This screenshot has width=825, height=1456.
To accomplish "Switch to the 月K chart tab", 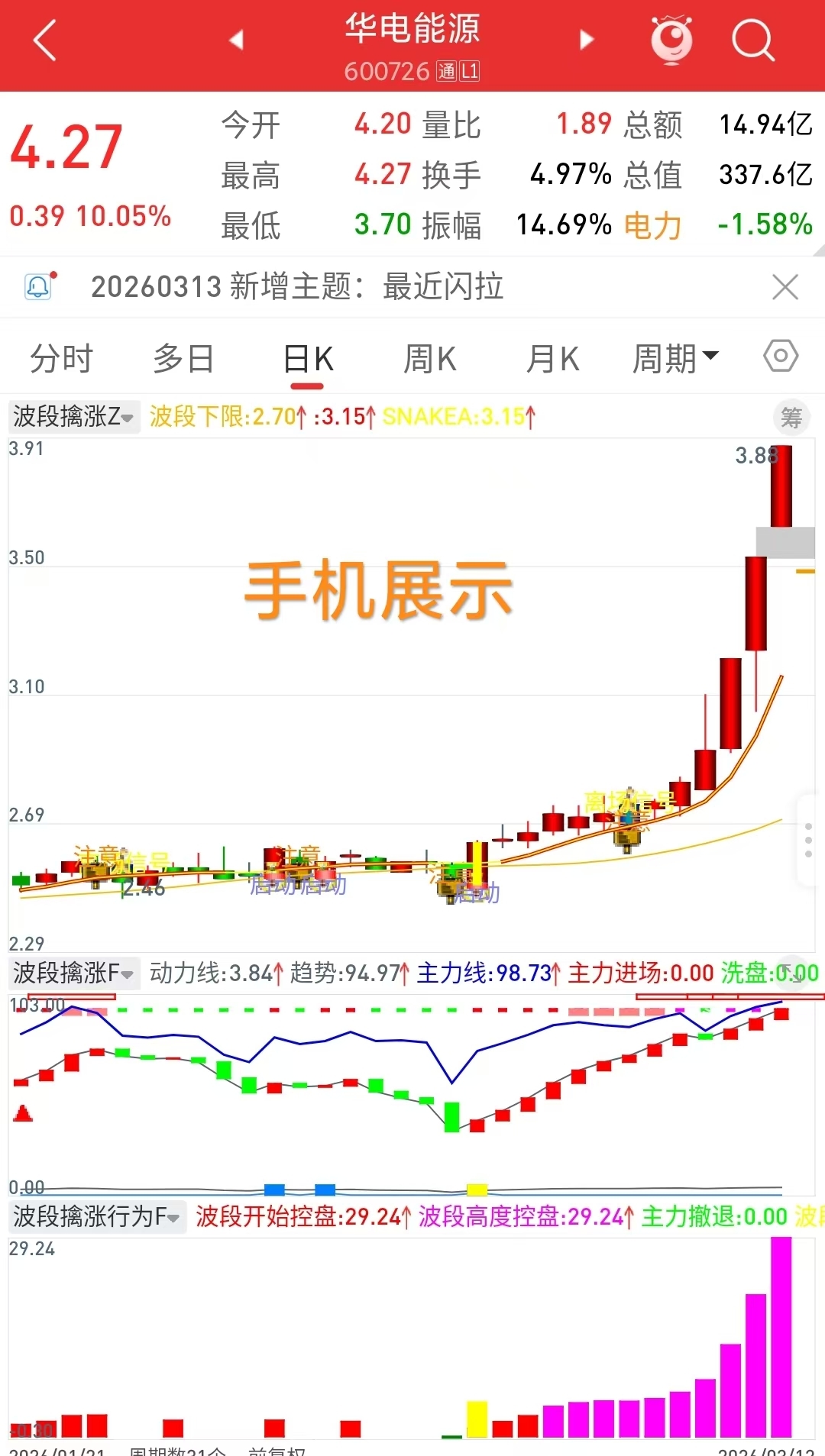I will [553, 358].
